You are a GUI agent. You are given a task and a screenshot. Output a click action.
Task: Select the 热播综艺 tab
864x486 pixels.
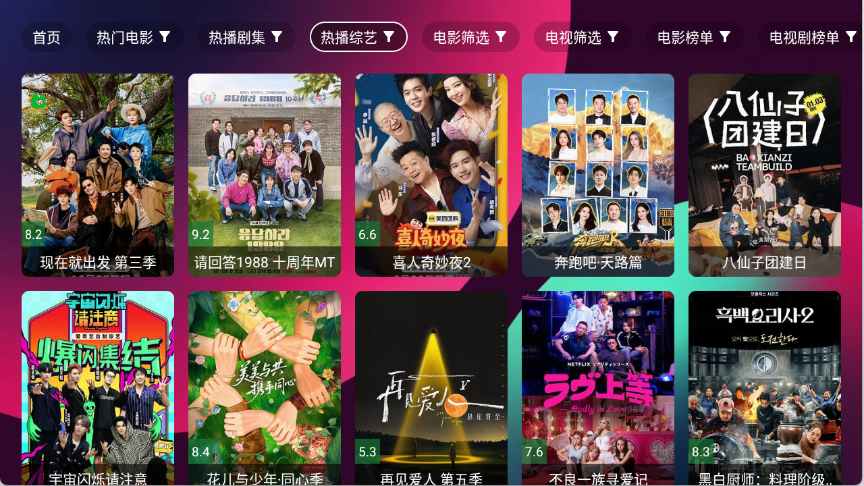point(358,38)
